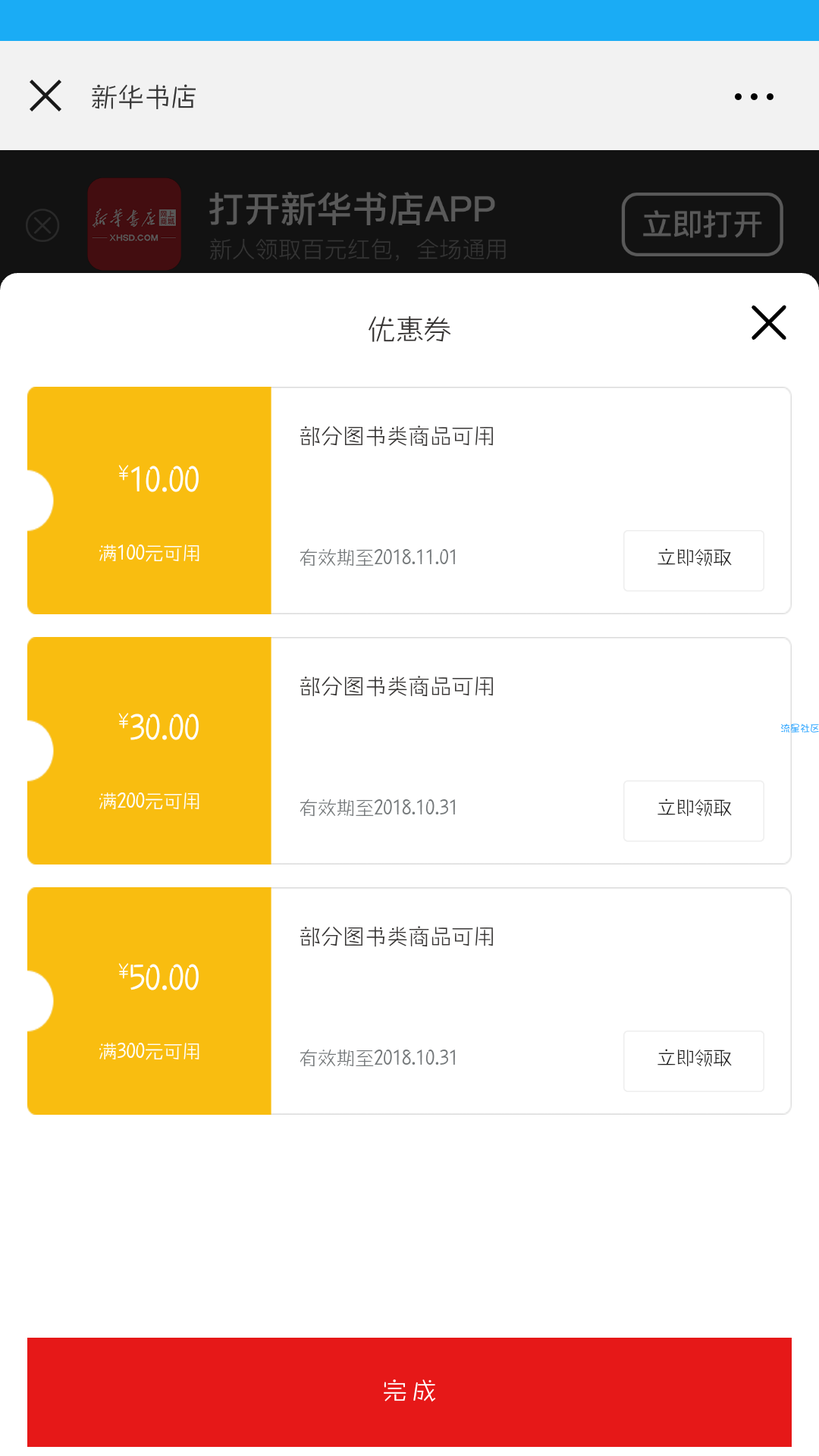Close the 新华书店 web page
The width and height of the screenshot is (819, 1456).
click(45, 96)
